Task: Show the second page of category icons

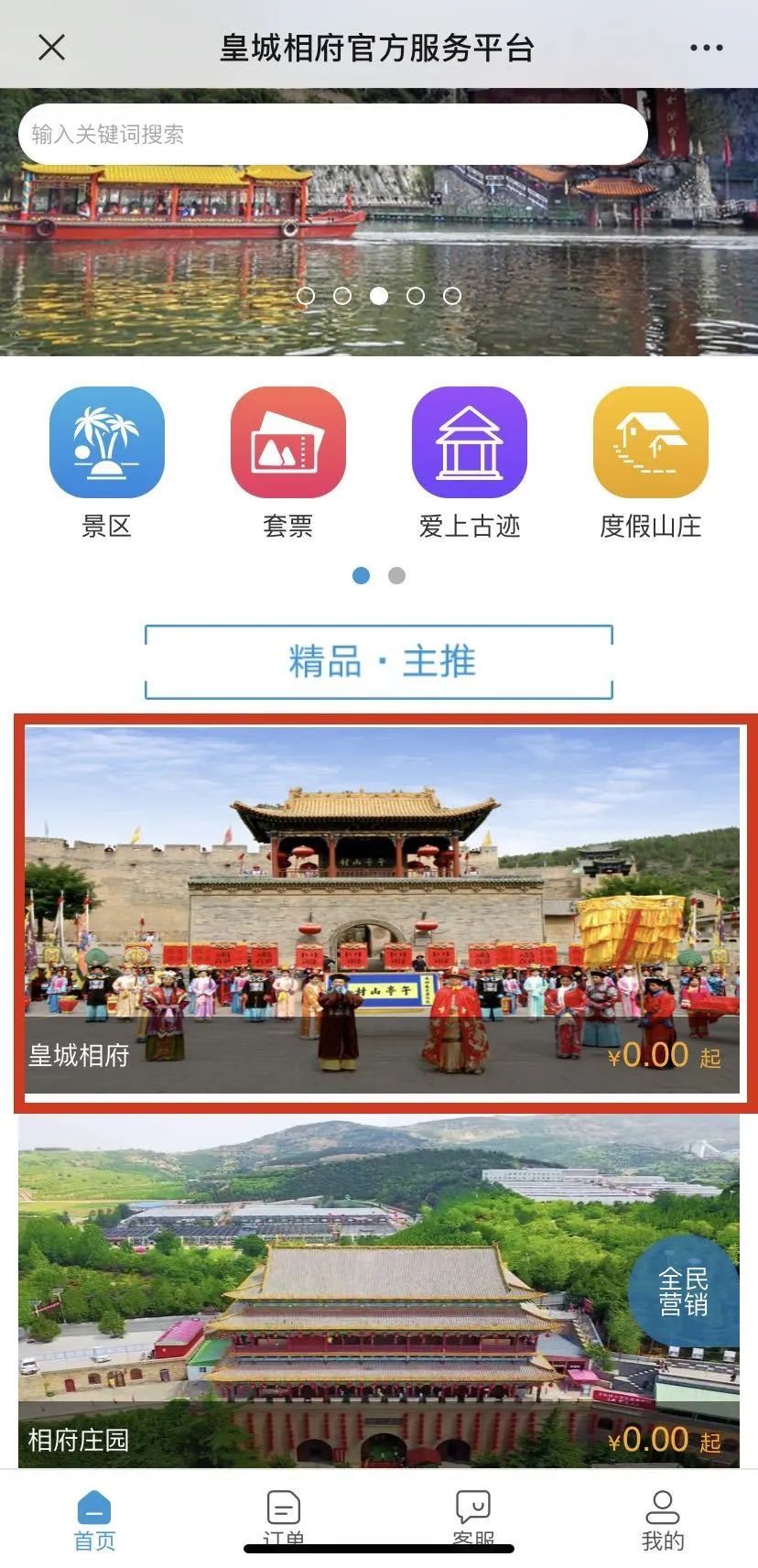Action: coord(396,575)
